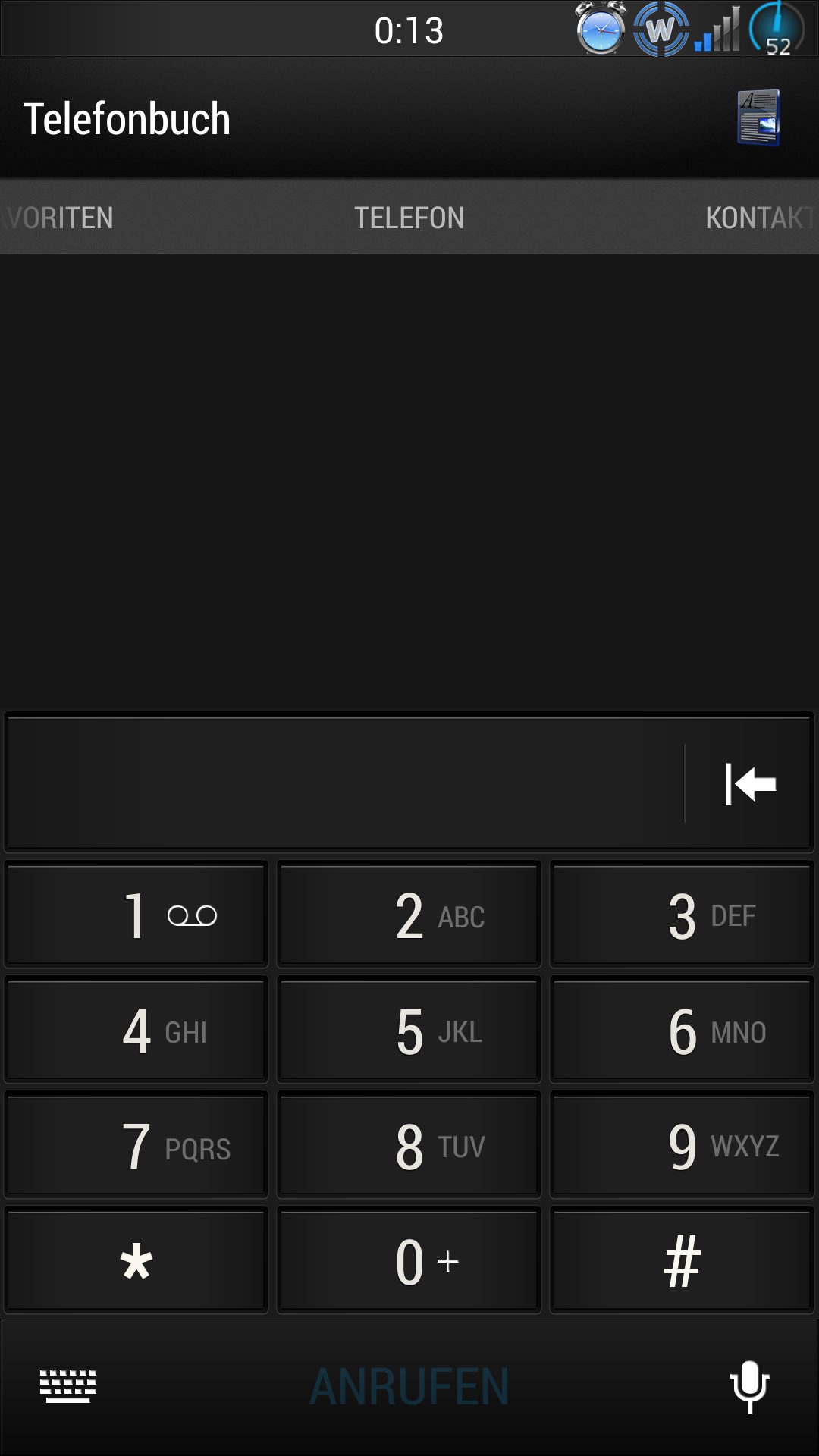Enter the star key
Viewport: 819px width, 1456px height.
click(136, 1260)
